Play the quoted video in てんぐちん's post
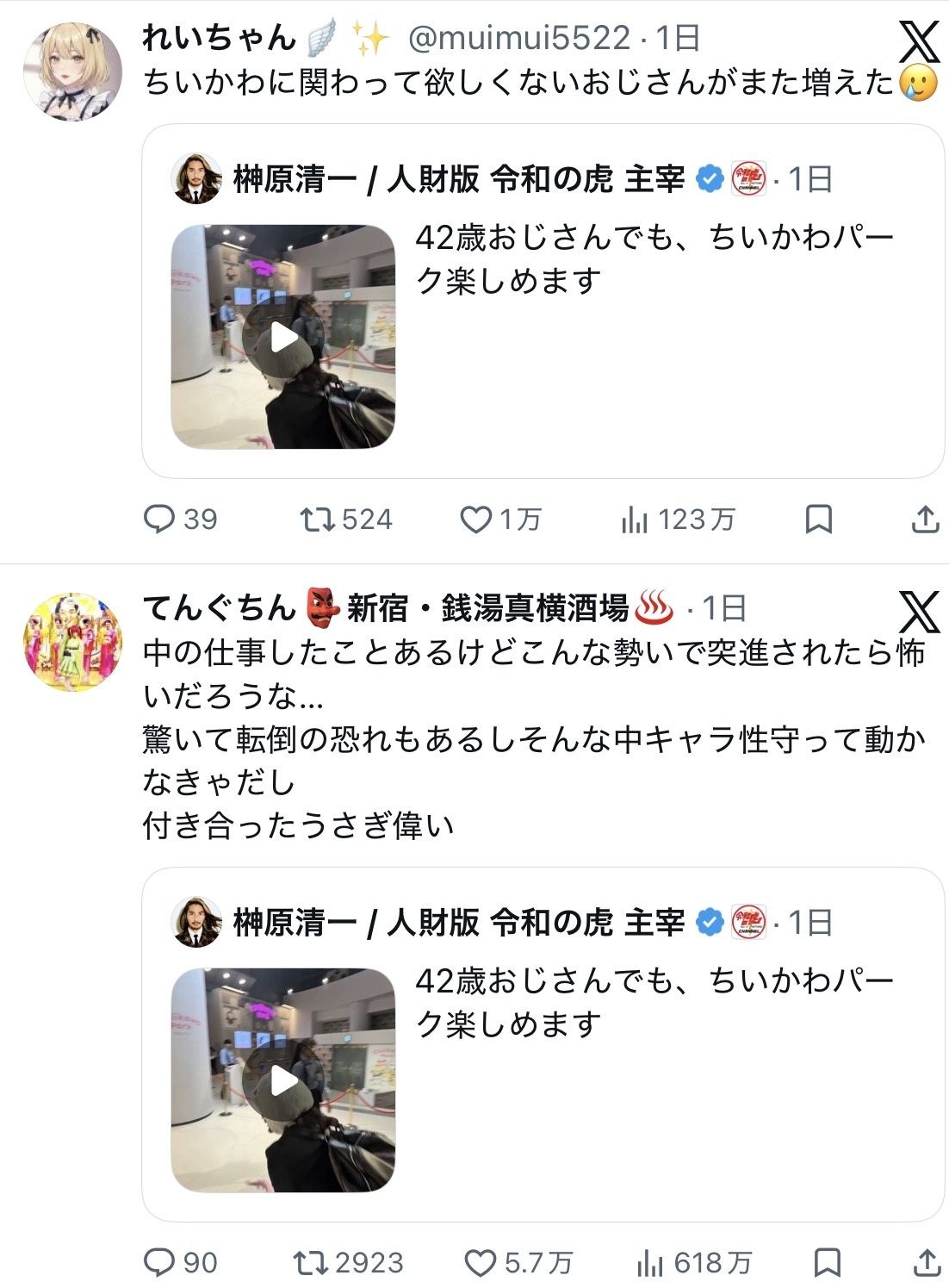 (x=283, y=1080)
